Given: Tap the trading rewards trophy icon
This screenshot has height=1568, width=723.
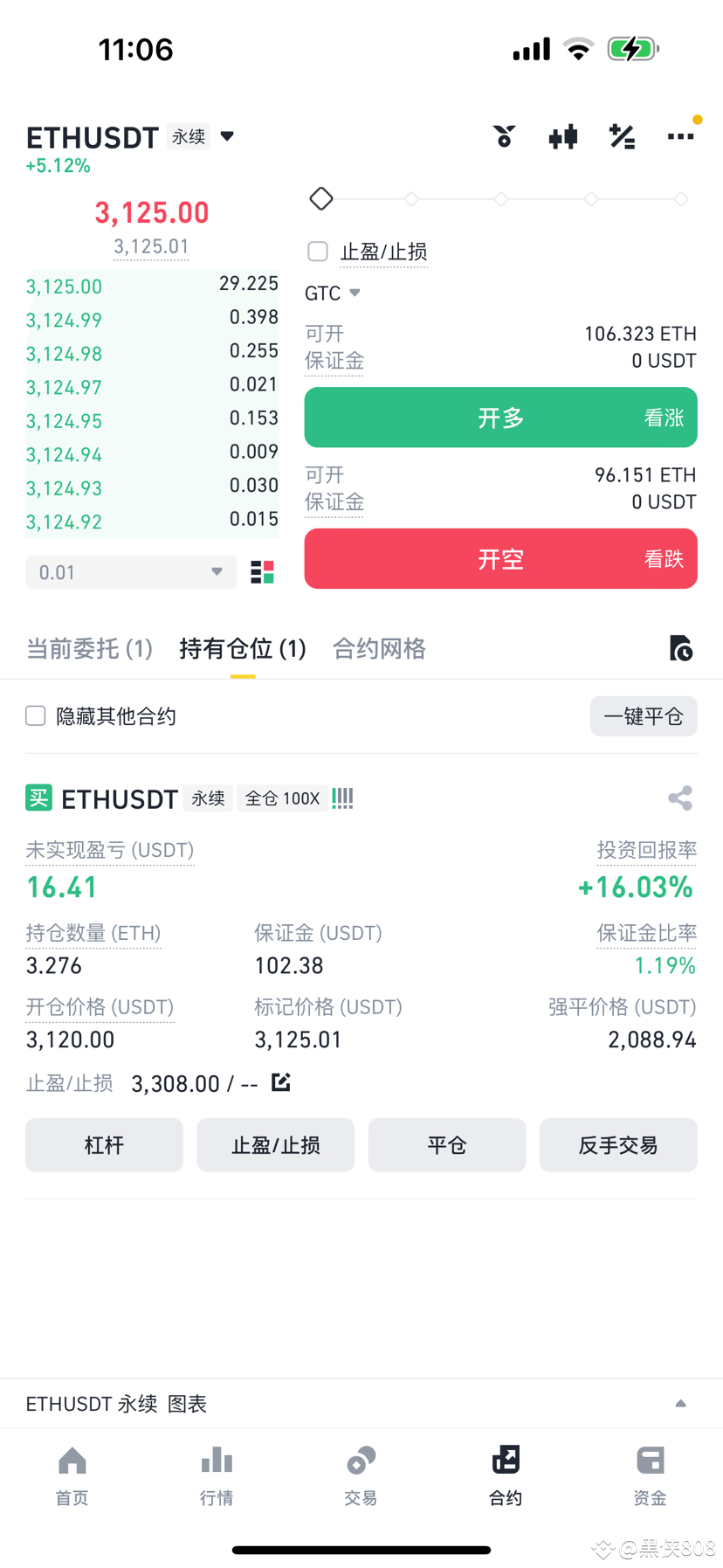Looking at the screenshot, I should tap(504, 136).
